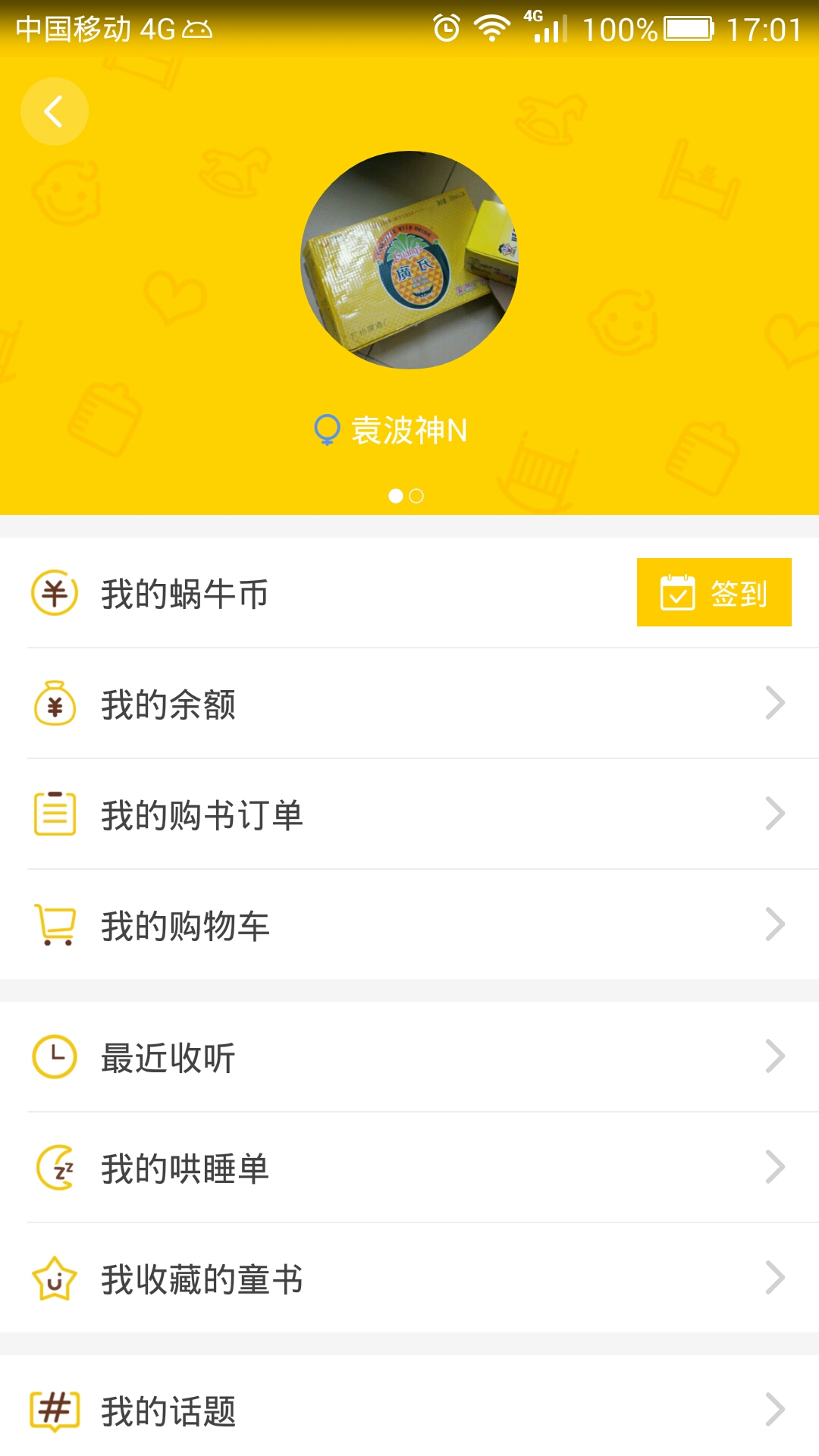
Task: Open the order list icon next to 我的购书订单
Action: coord(53,813)
